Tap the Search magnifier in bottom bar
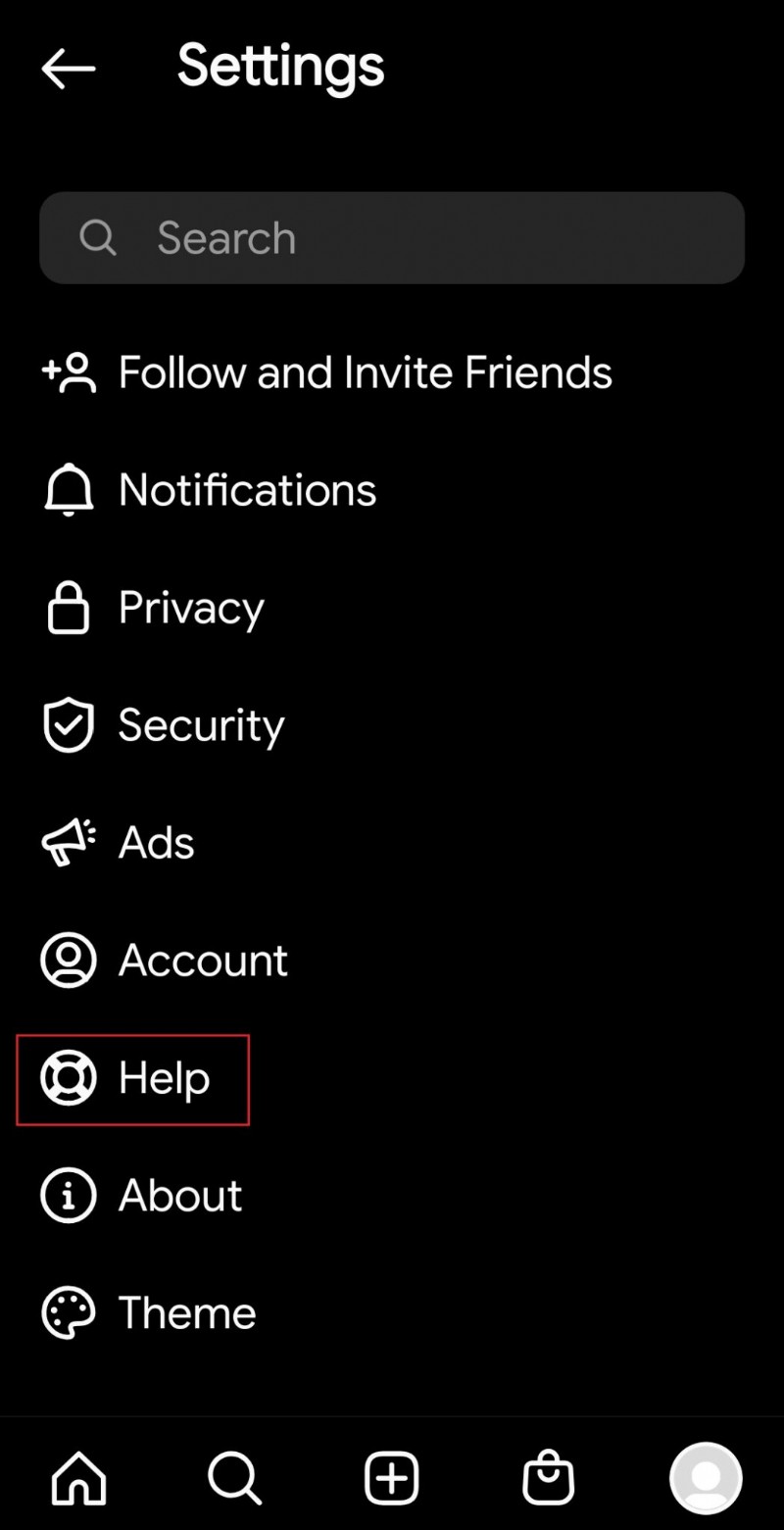Viewport: 784px width, 1530px height. [x=234, y=1478]
